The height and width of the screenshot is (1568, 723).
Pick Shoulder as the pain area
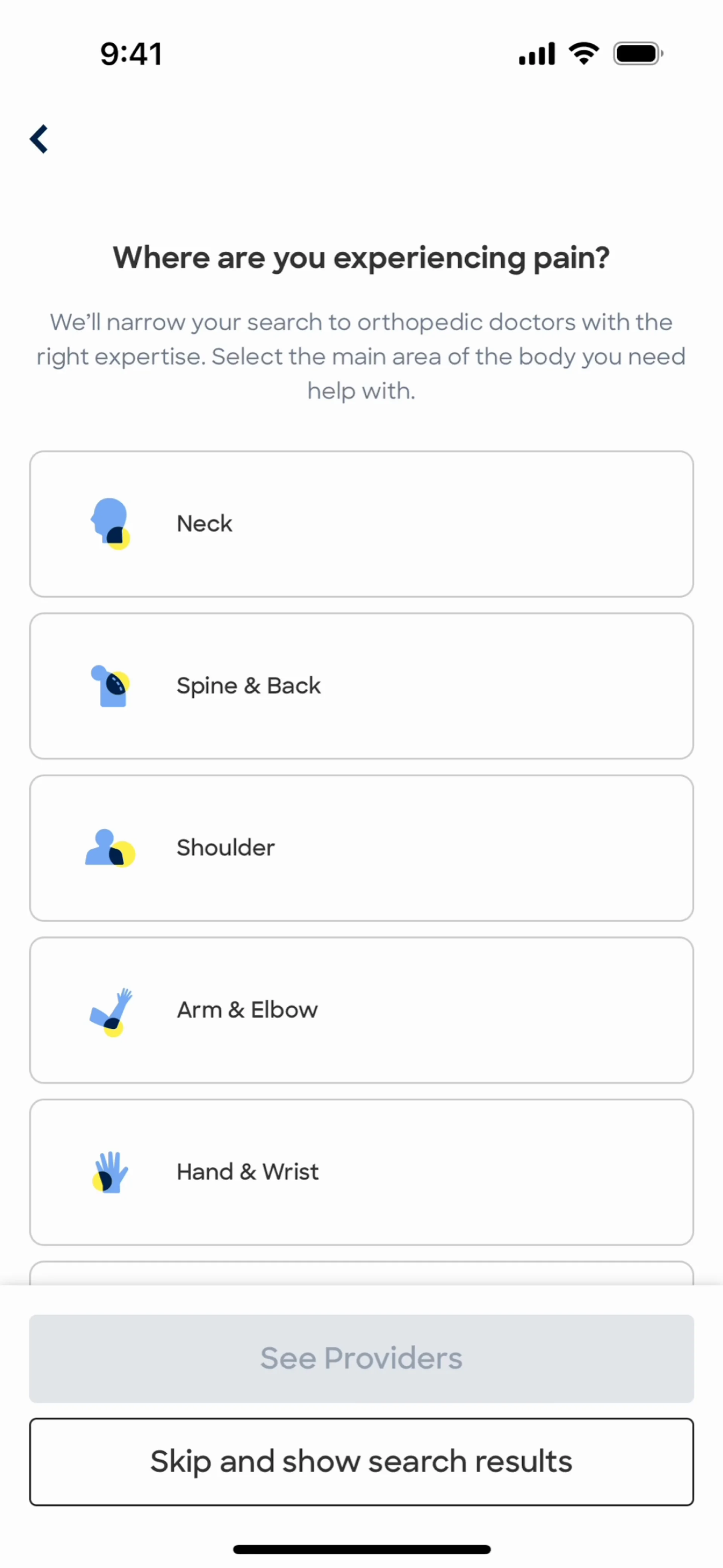pos(361,847)
